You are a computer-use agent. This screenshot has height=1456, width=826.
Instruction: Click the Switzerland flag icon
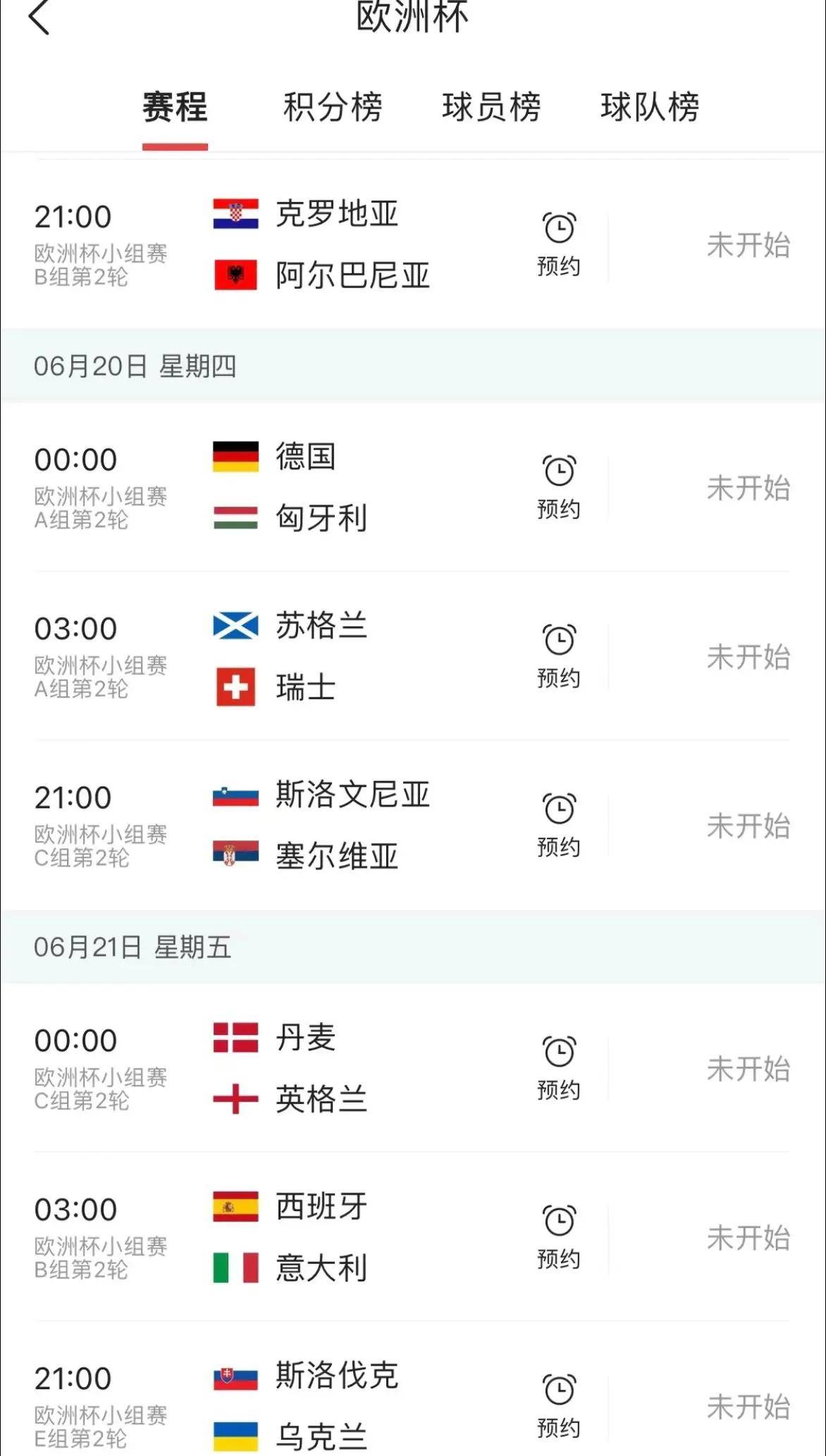(x=236, y=687)
